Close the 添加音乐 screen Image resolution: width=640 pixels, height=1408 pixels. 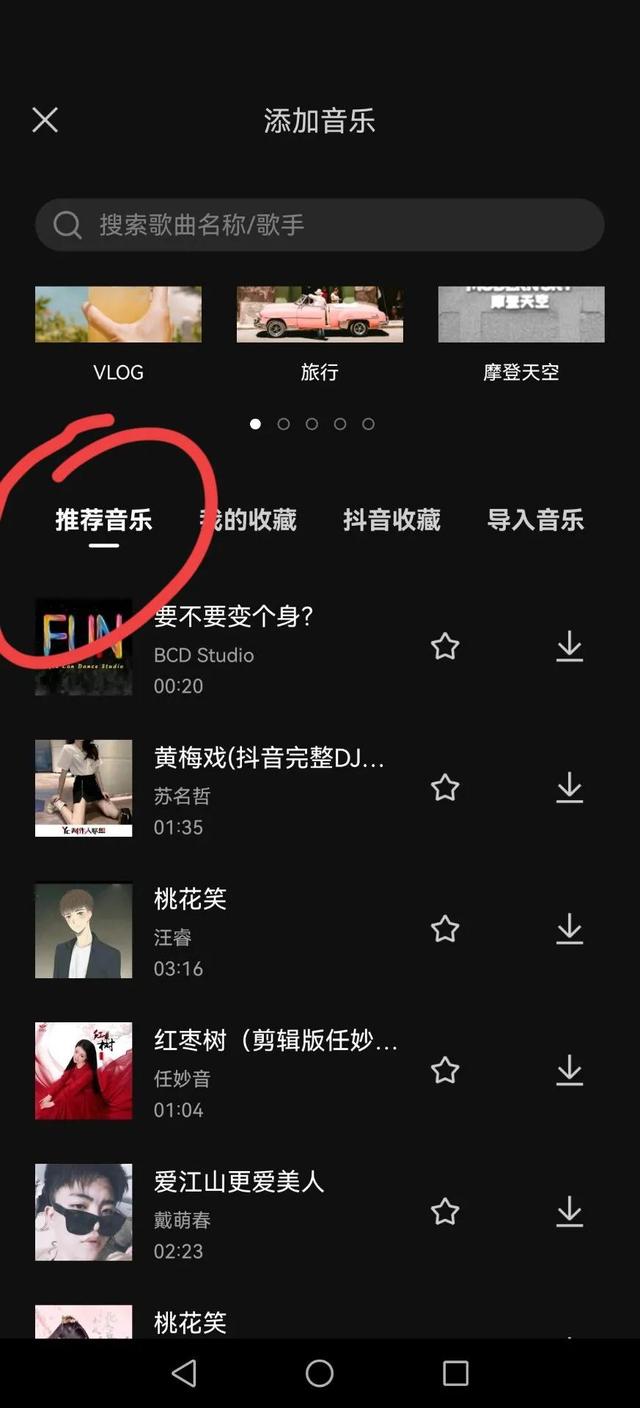(45, 120)
